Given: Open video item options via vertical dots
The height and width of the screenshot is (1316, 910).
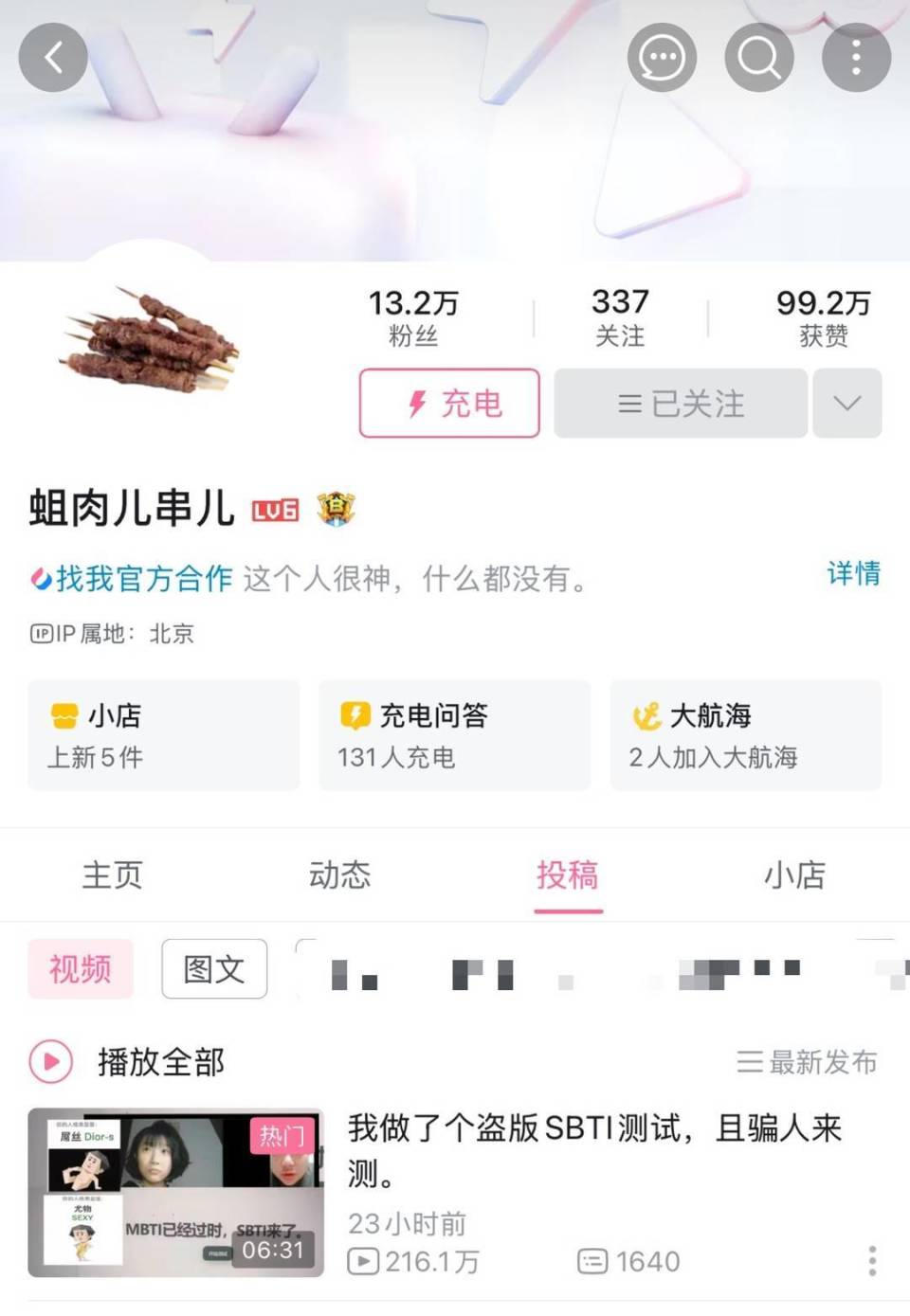Looking at the screenshot, I should click(x=871, y=1261).
